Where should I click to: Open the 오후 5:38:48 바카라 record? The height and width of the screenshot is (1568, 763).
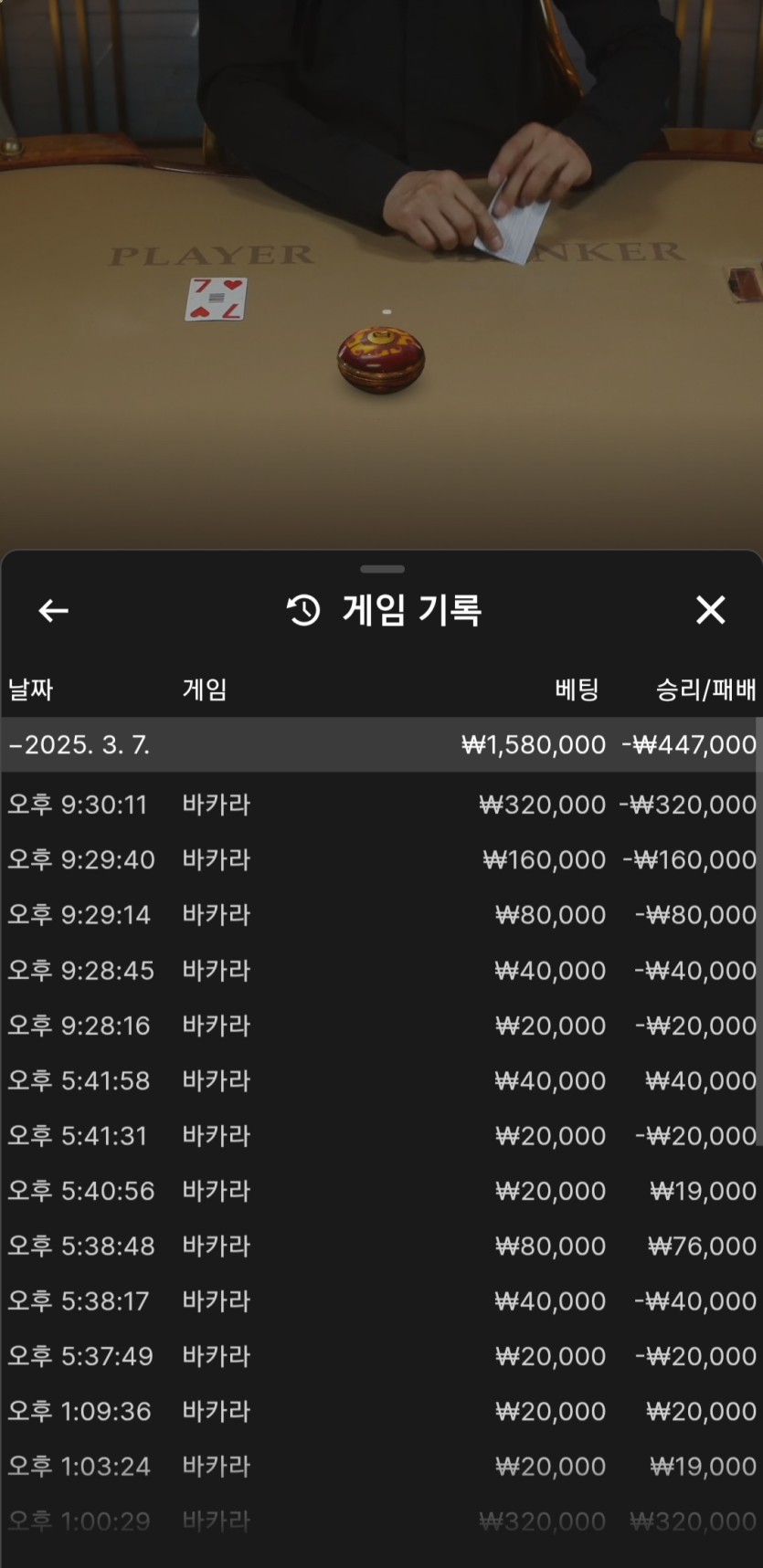(381, 1246)
